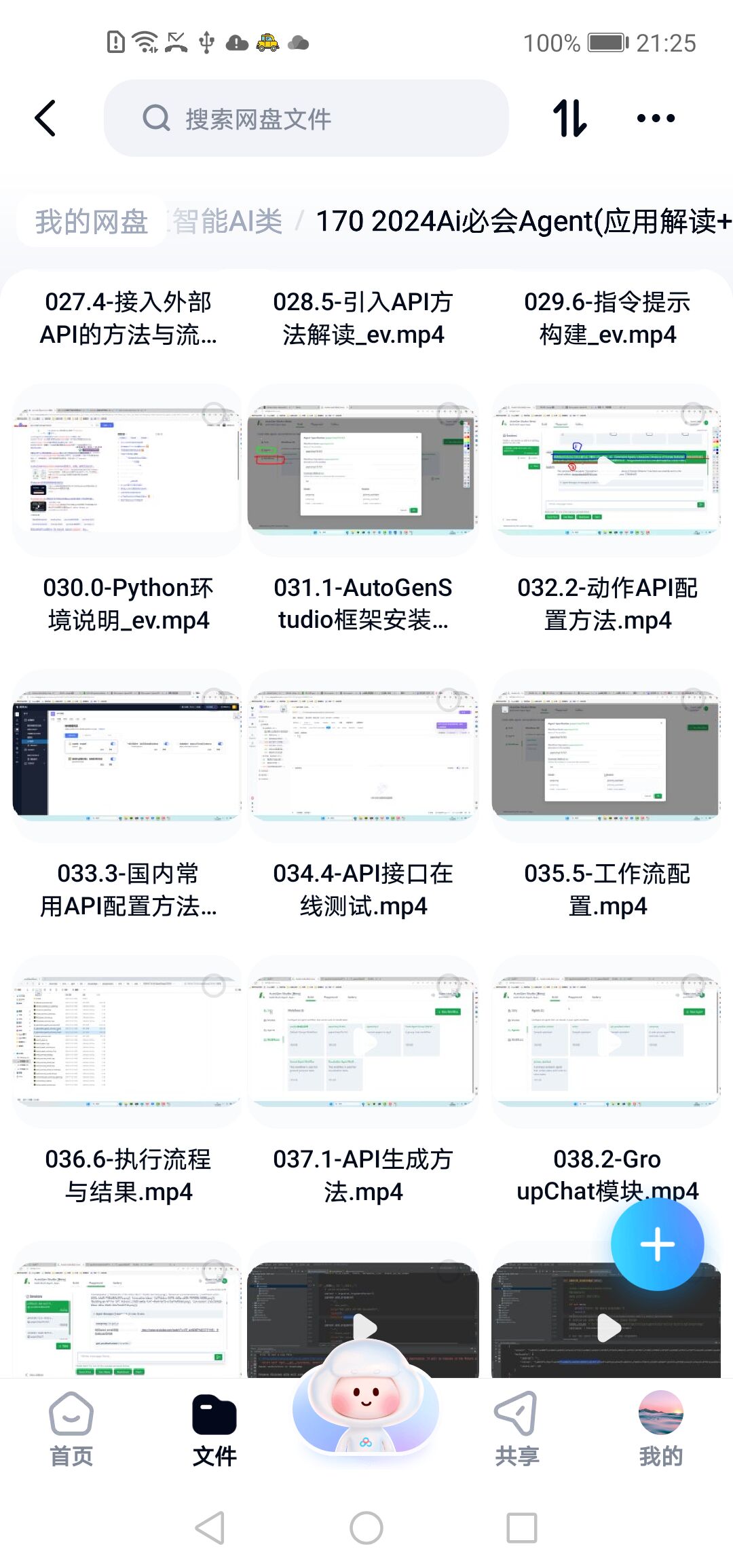The height and width of the screenshot is (1568, 733).
Task: Switch to the 共享 tab
Action: click(x=516, y=1428)
